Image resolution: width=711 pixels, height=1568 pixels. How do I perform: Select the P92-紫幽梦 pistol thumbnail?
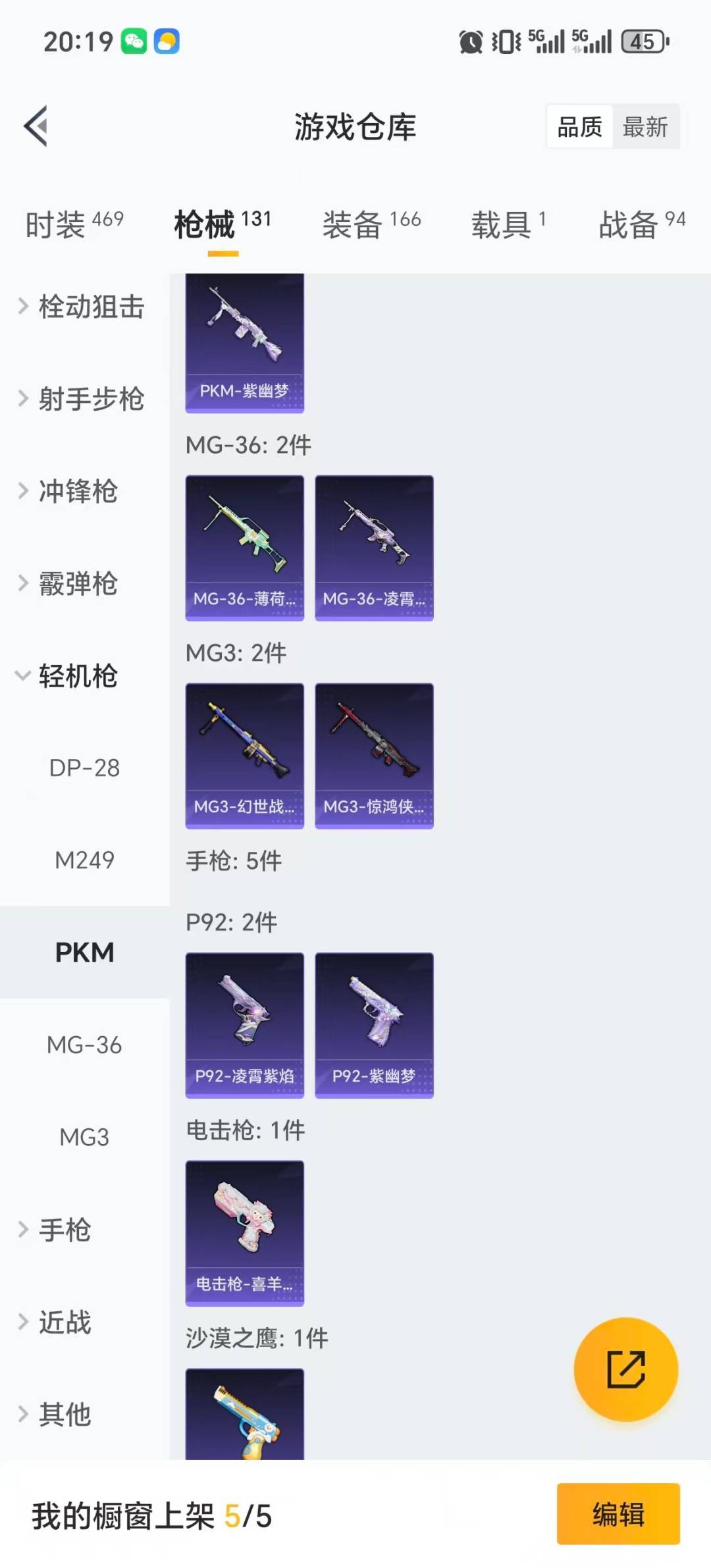(373, 1025)
